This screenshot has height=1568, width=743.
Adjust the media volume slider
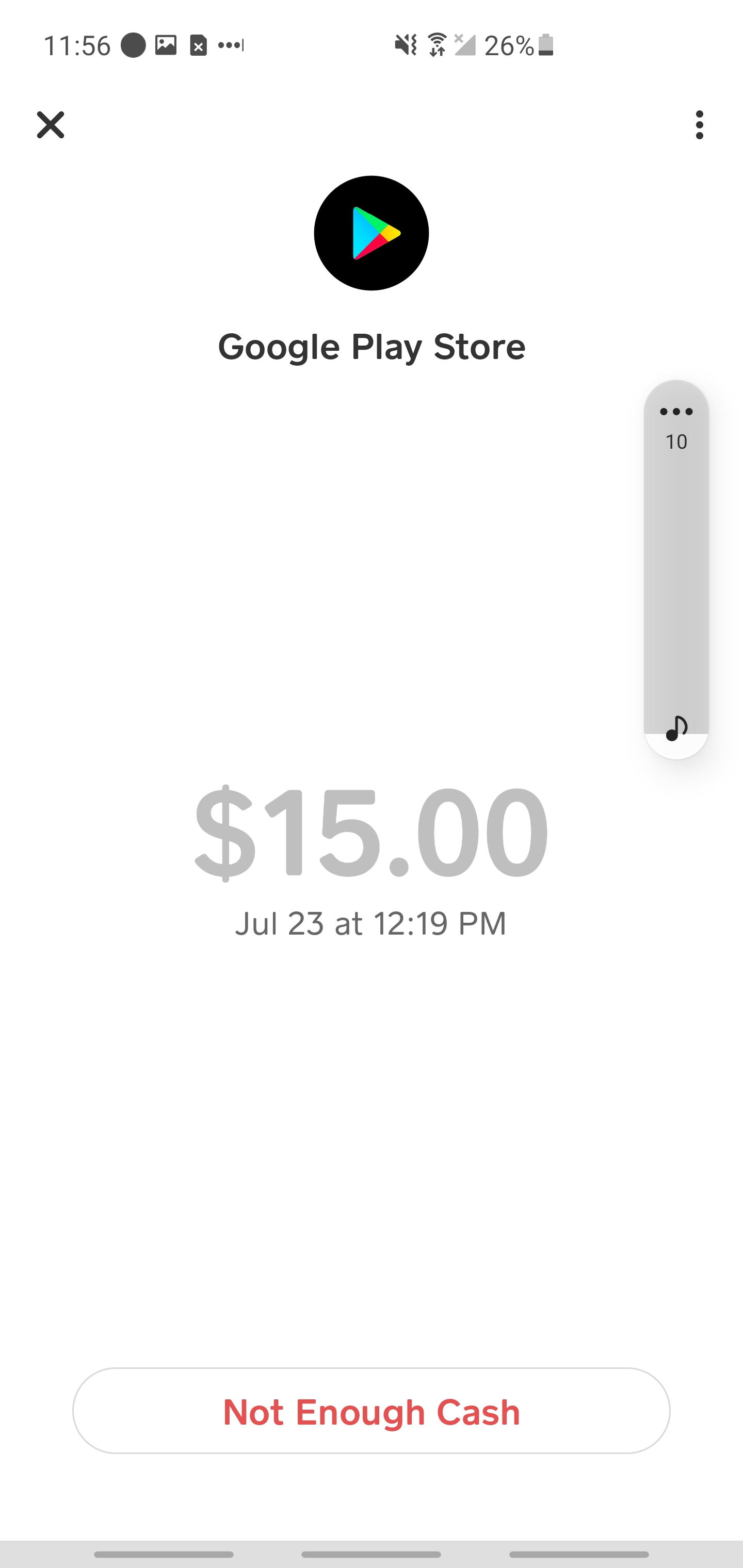pos(676,578)
